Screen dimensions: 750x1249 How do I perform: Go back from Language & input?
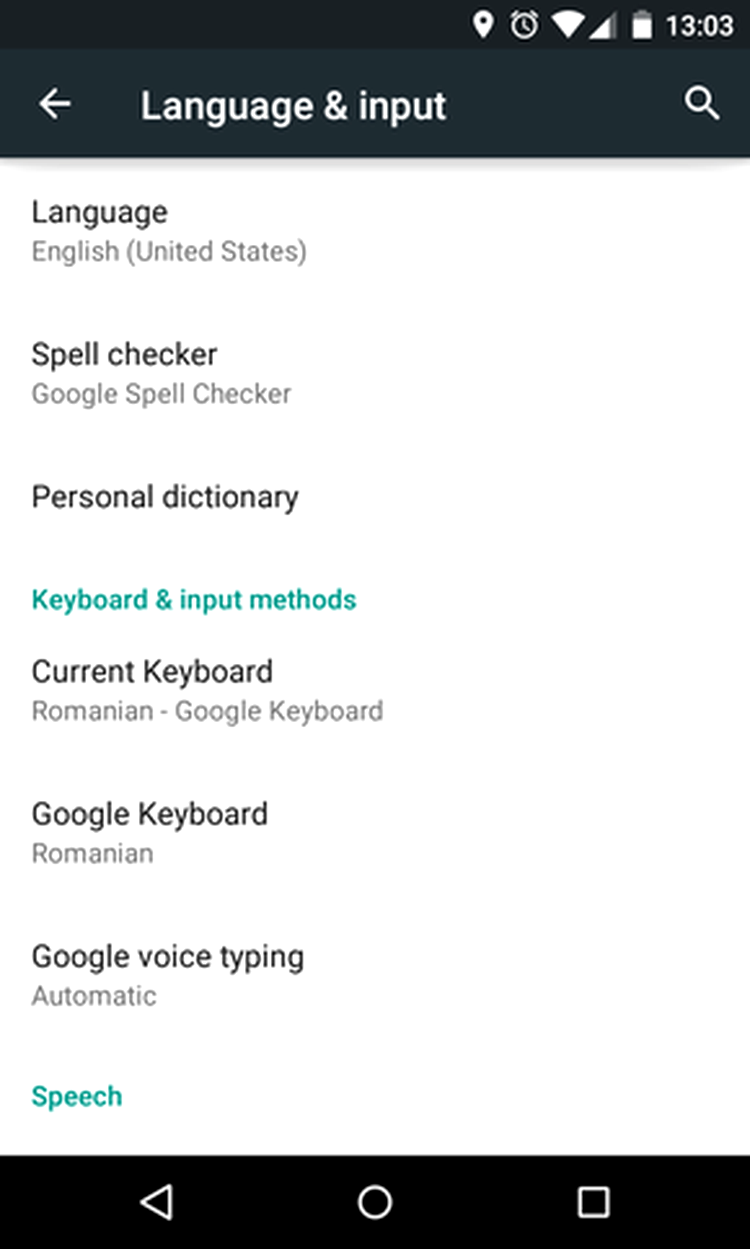pos(55,104)
